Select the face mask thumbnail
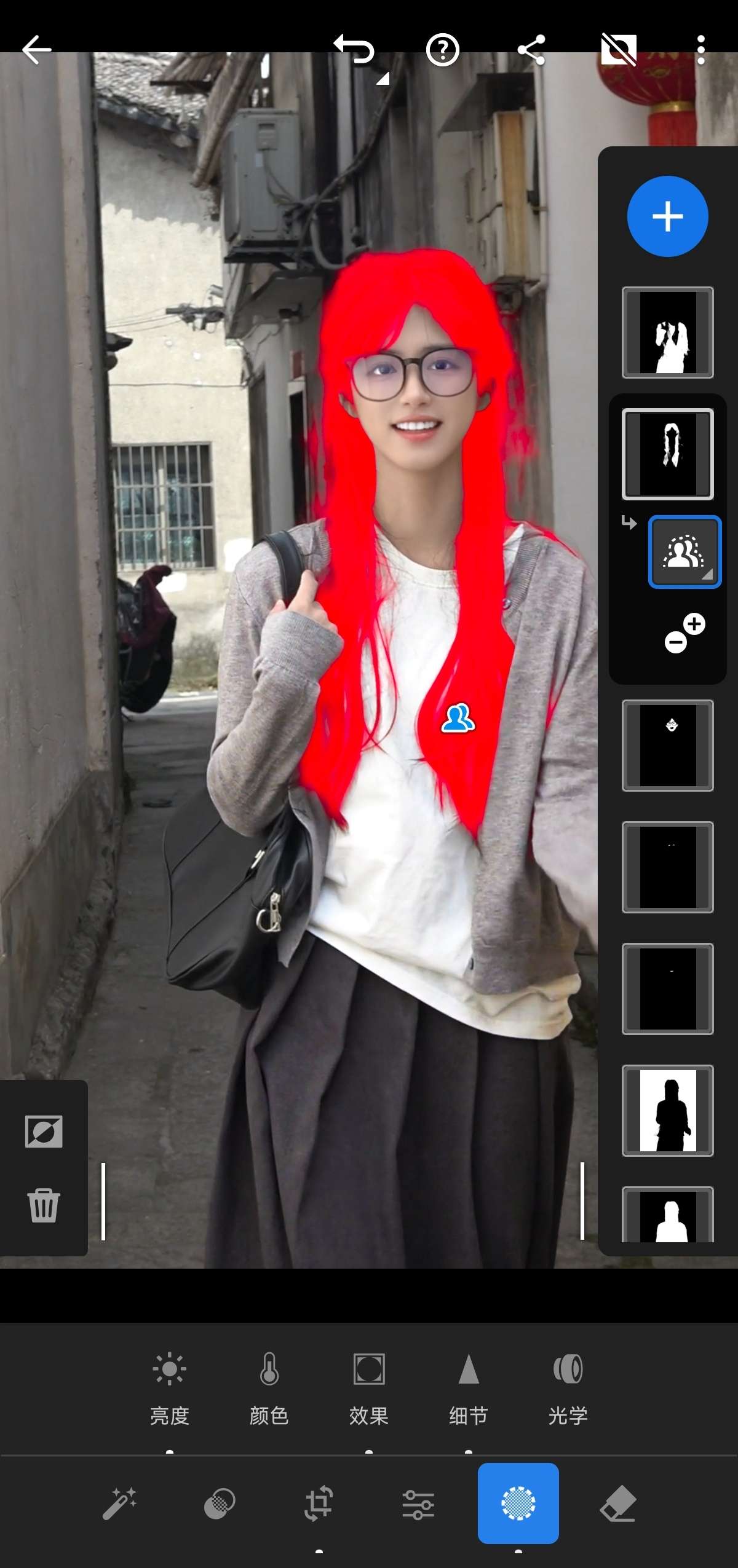Image resolution: width=738 pixels, height=1568 pixels. [x=667, y=745]
